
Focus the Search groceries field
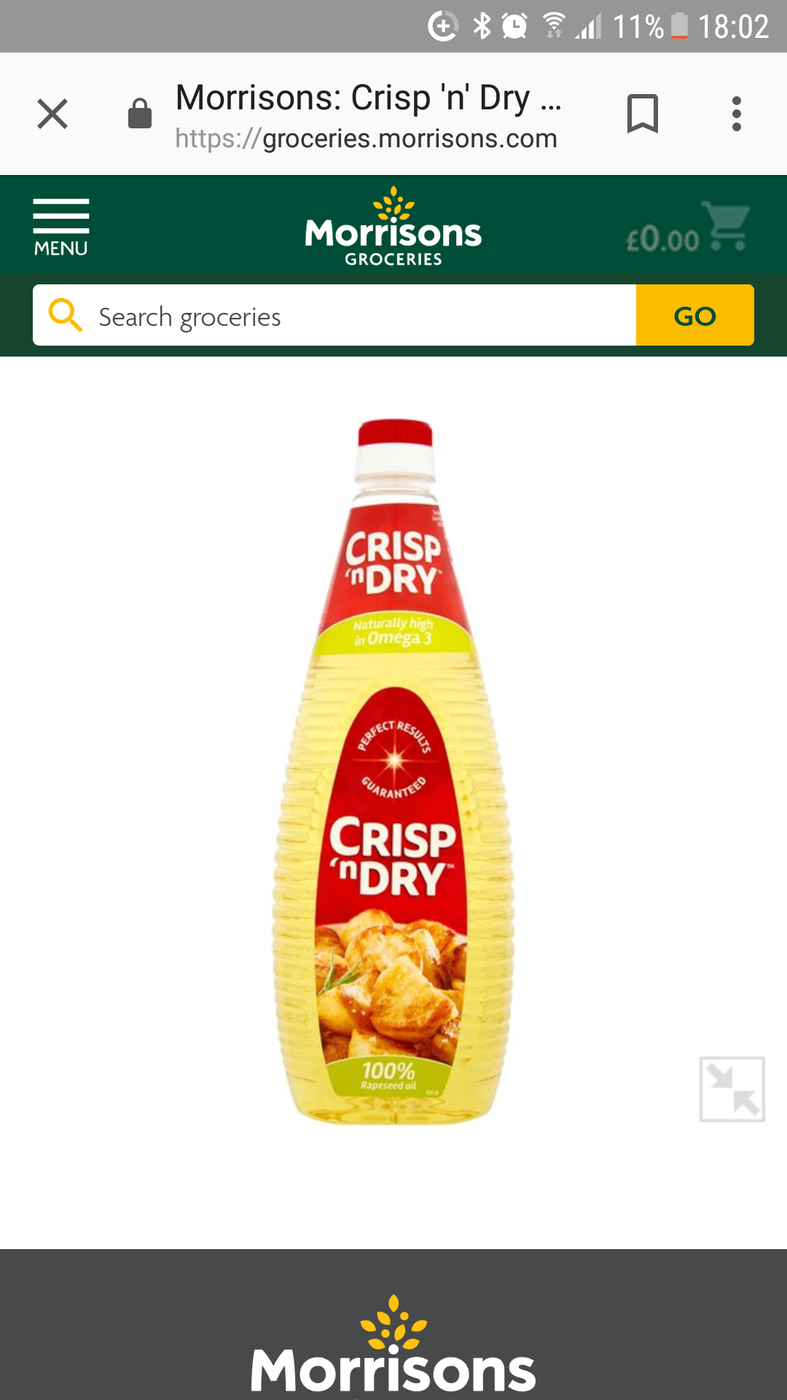335,316
